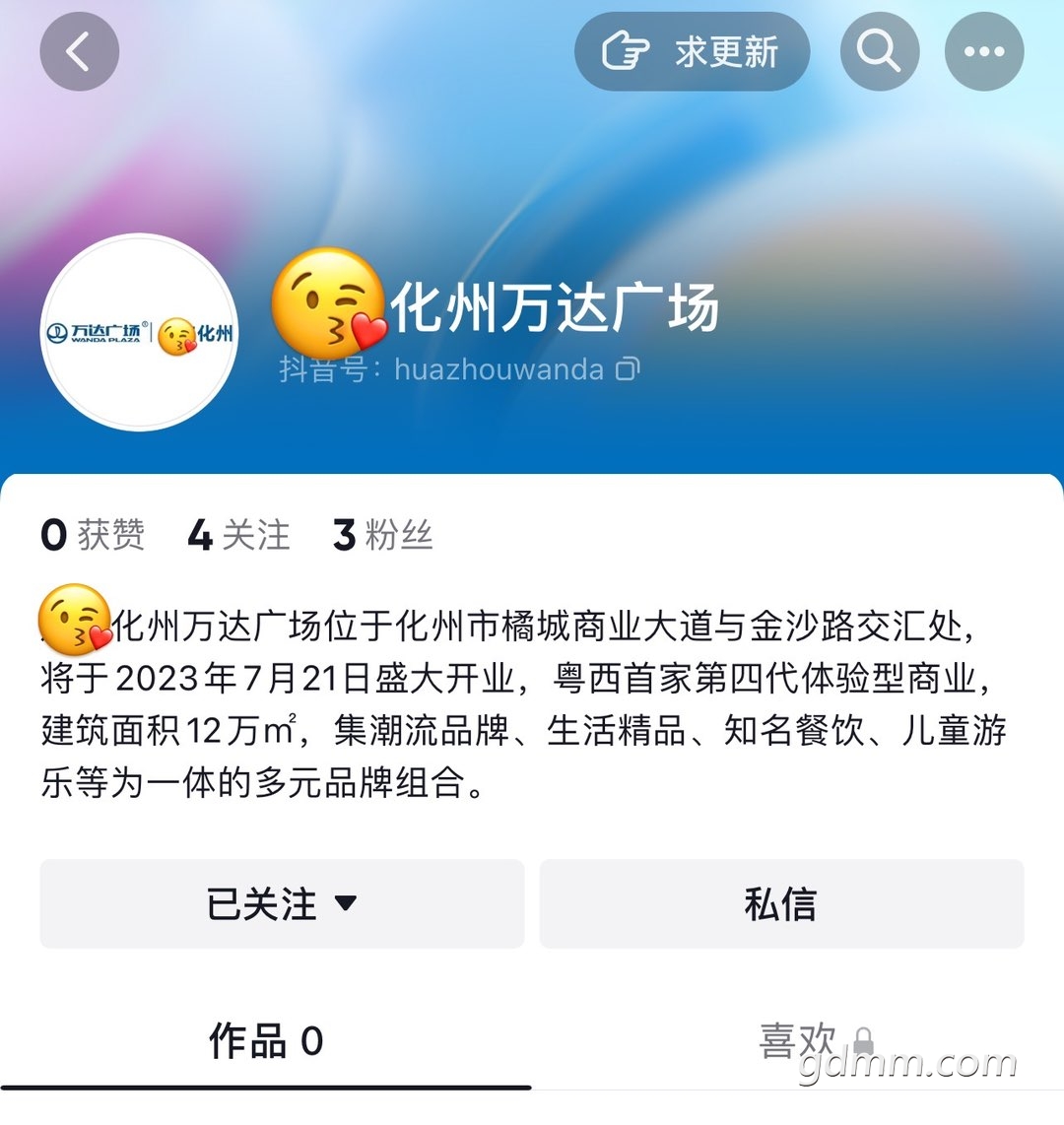Go back using the arrow icon
This screenshot has width=1064, height=1125.
click(x=79, y=51)
